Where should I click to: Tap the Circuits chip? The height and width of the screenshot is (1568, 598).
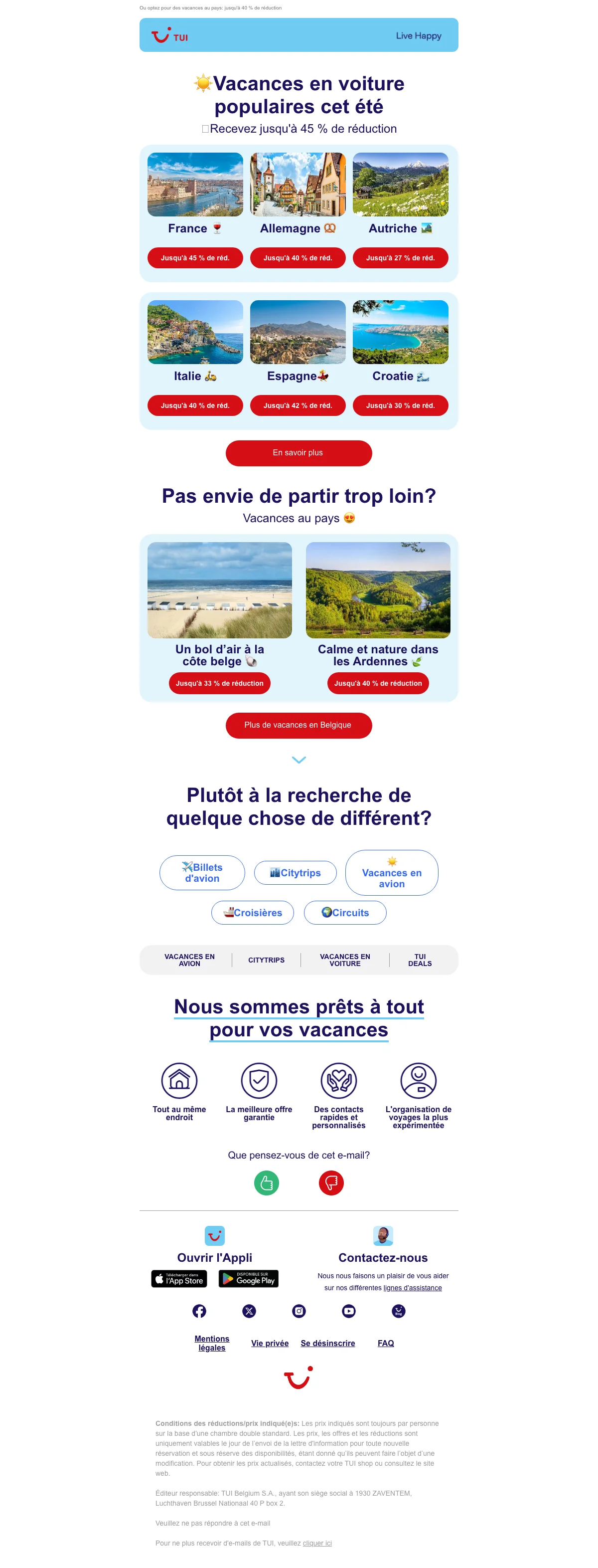[x=345, y=913]
